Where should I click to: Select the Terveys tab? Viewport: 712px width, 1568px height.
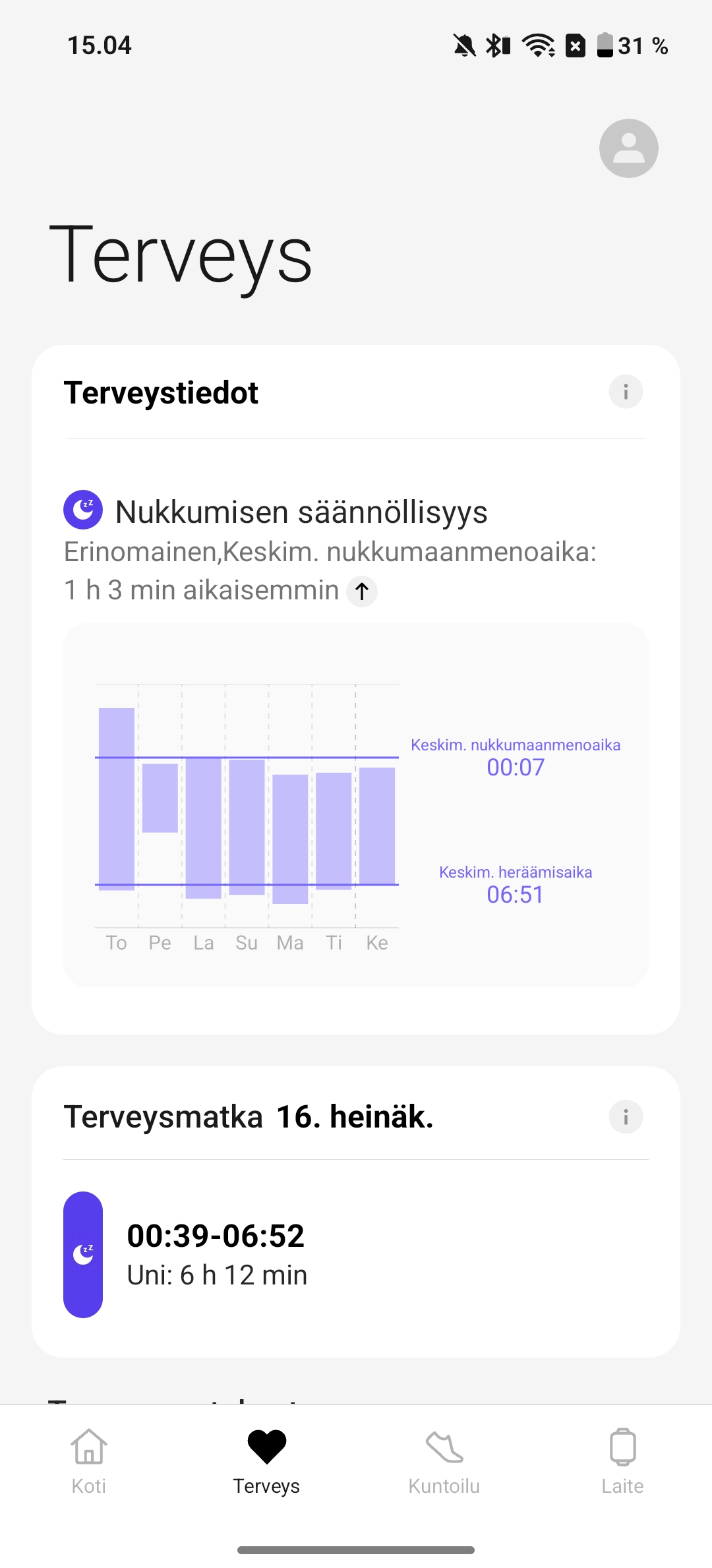[266, 1462]
